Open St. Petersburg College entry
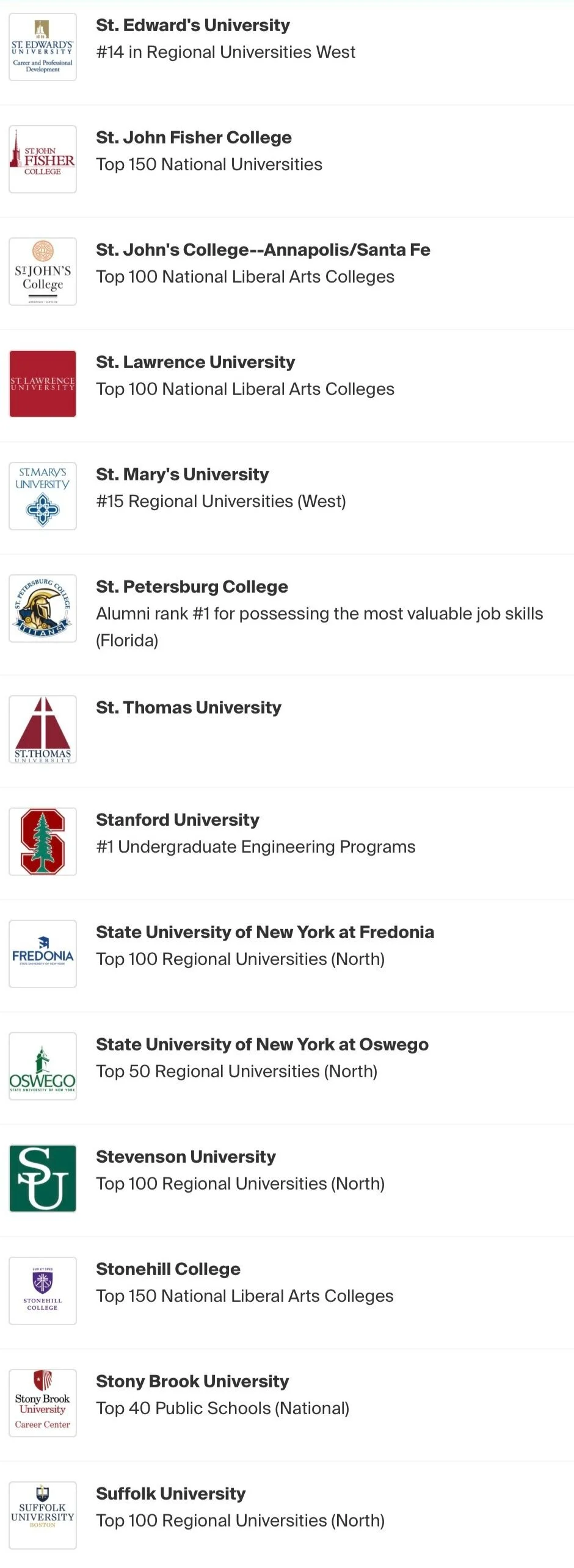Screen dimensions: 574x1568 (x=192, y=587)
